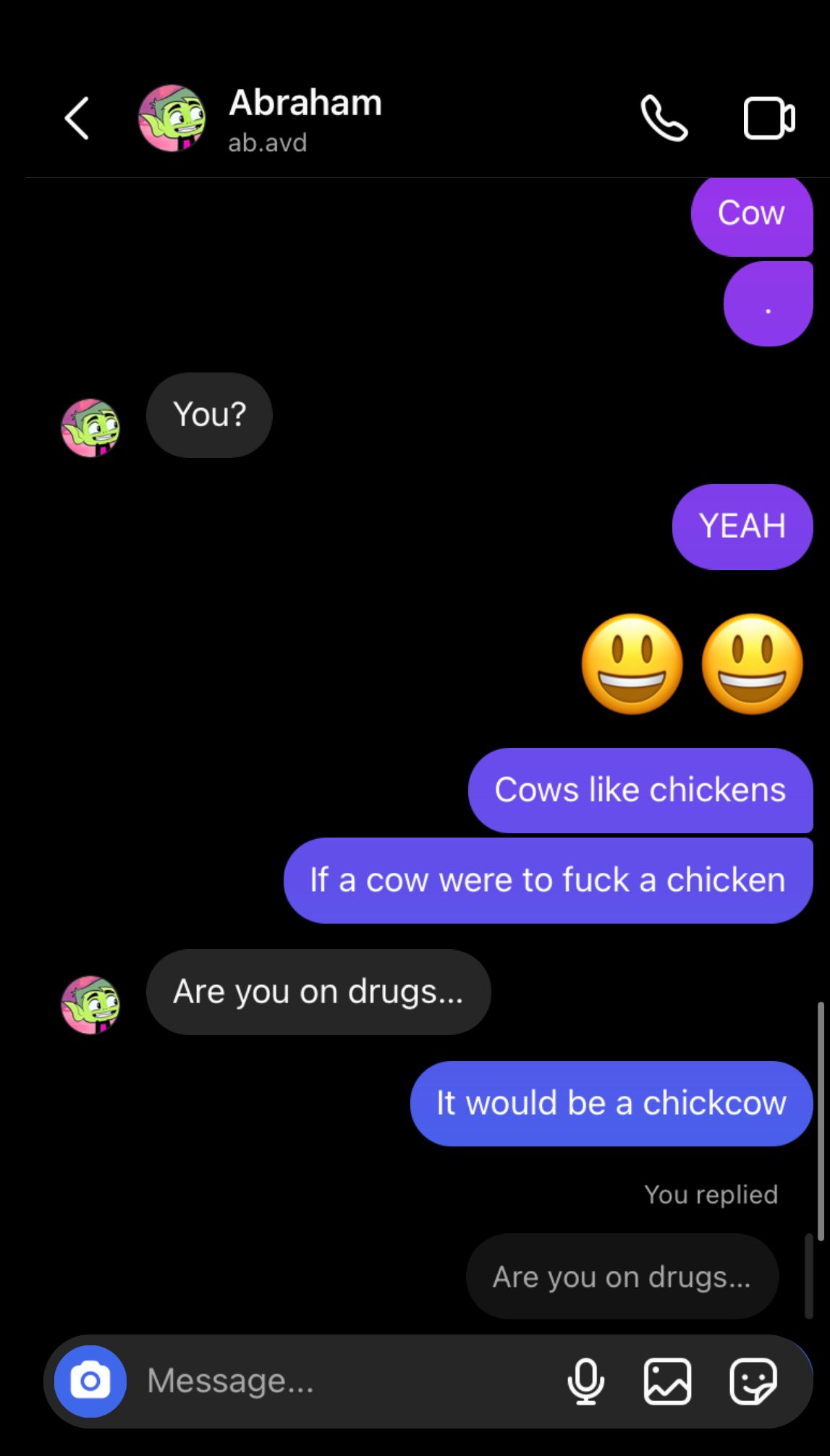Start a video call with Abraham

coord(768,118)
